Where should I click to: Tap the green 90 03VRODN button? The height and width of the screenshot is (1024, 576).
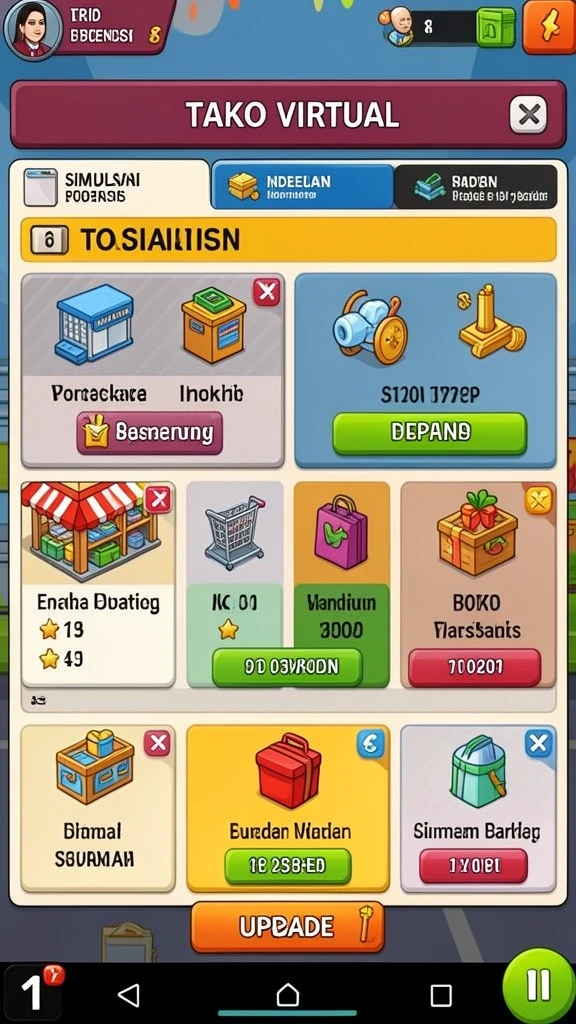click(287, 667)
